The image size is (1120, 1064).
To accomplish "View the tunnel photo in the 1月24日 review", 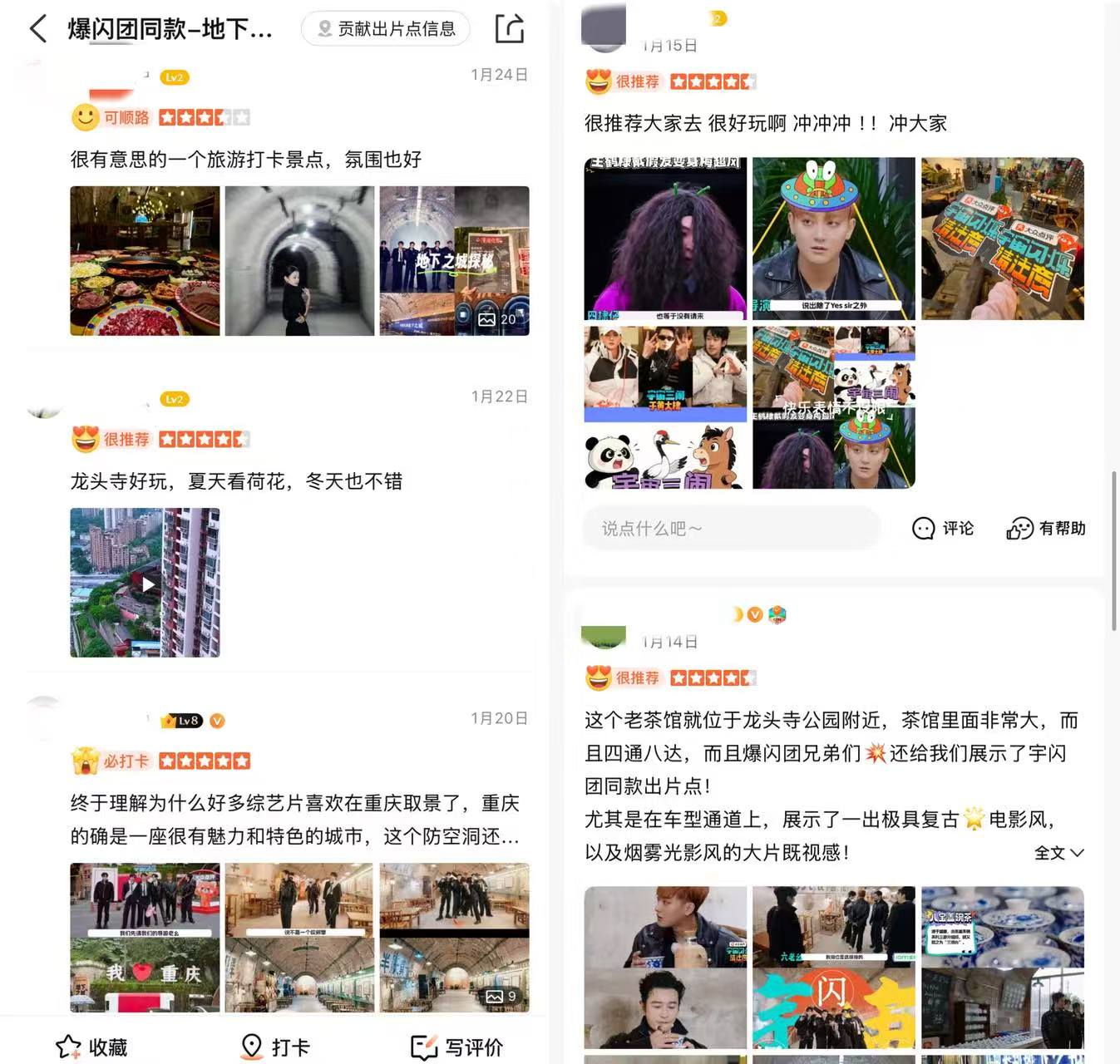I will [x=299, y=261].
